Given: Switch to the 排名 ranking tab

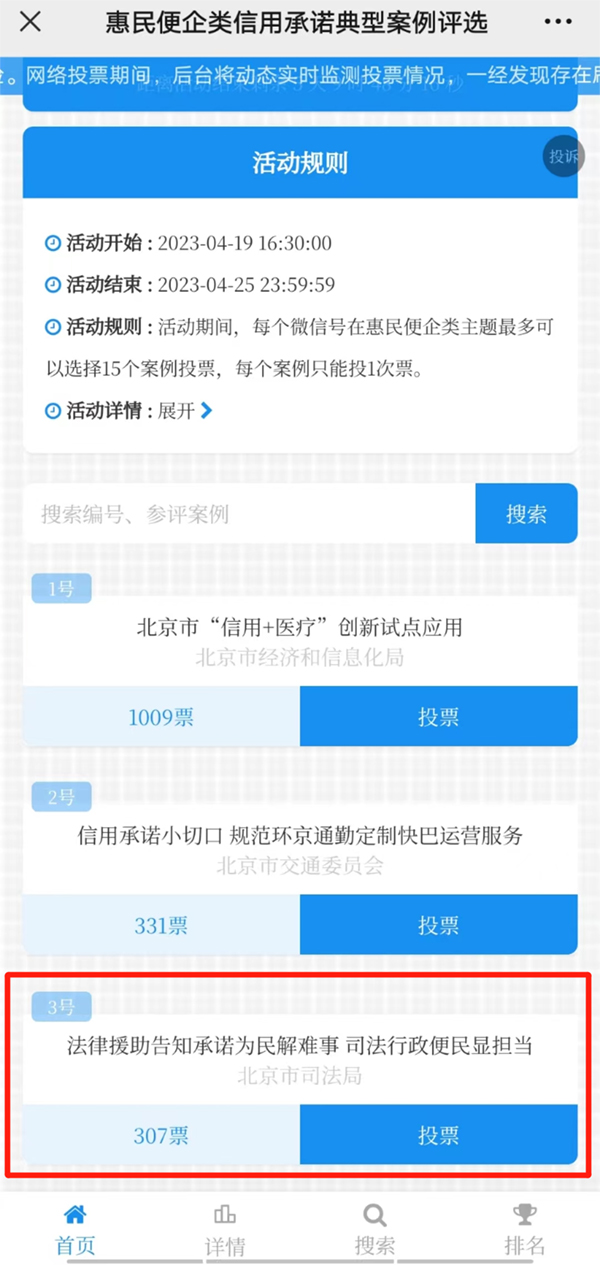Looking at the screenshot, I should tap(524, 1230).
